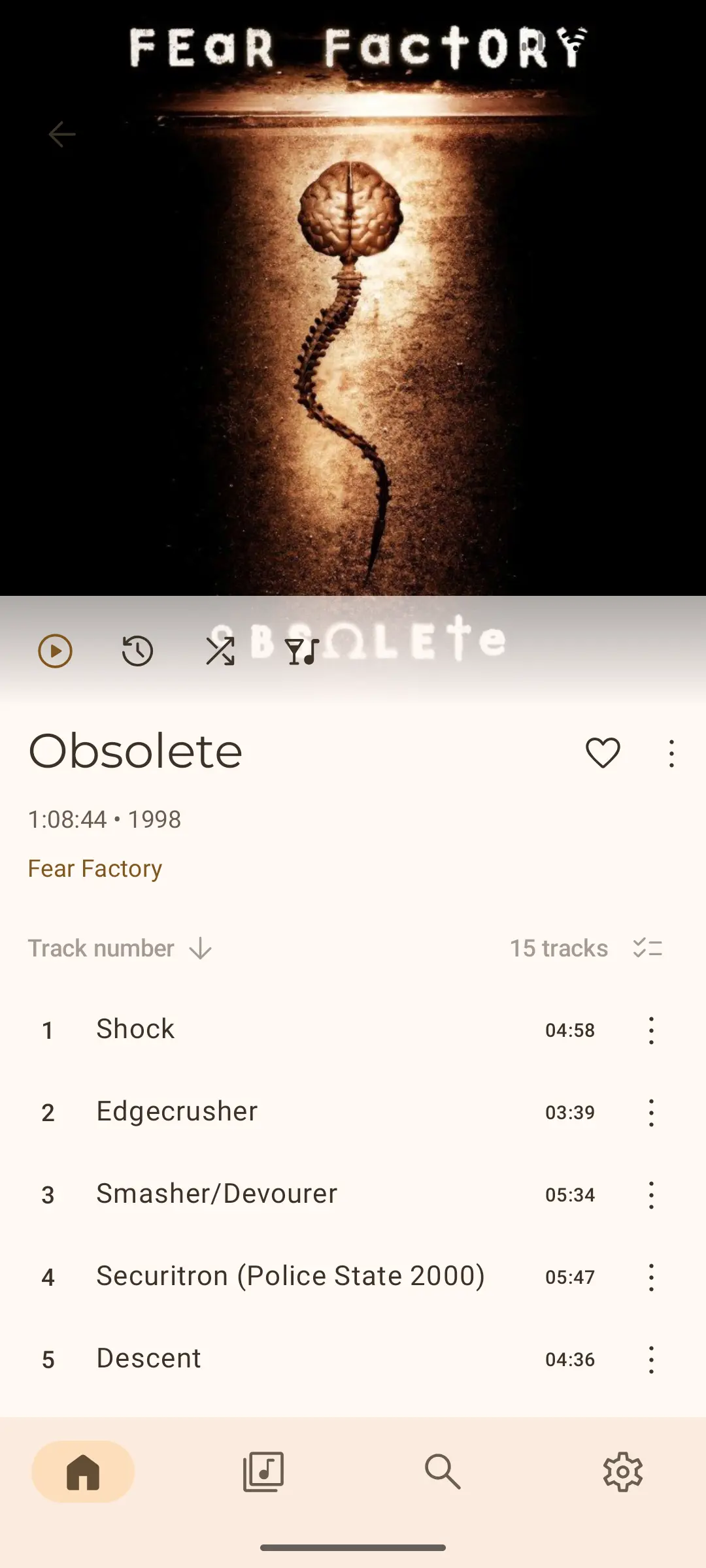Tap the clock history icon
Image resolution: width=706 pixels, height=1568 pixels.
click(x=137, y=651)
